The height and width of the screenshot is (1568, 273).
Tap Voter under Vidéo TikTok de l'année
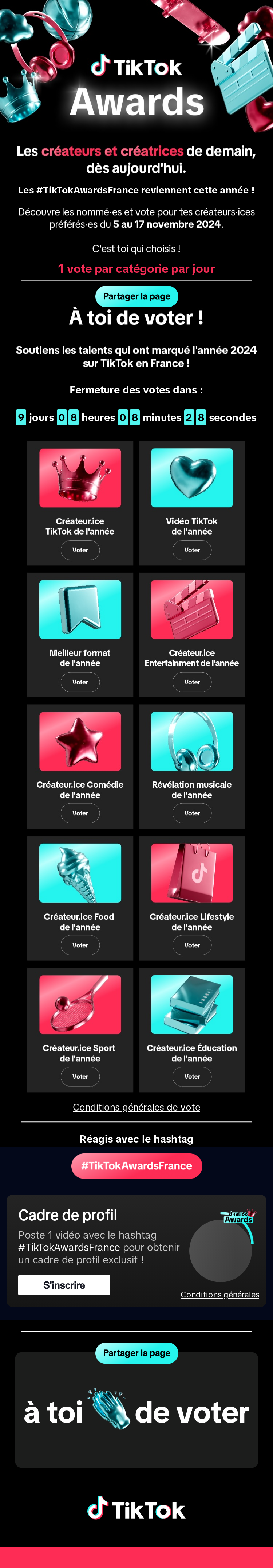(x=192, y=550)
